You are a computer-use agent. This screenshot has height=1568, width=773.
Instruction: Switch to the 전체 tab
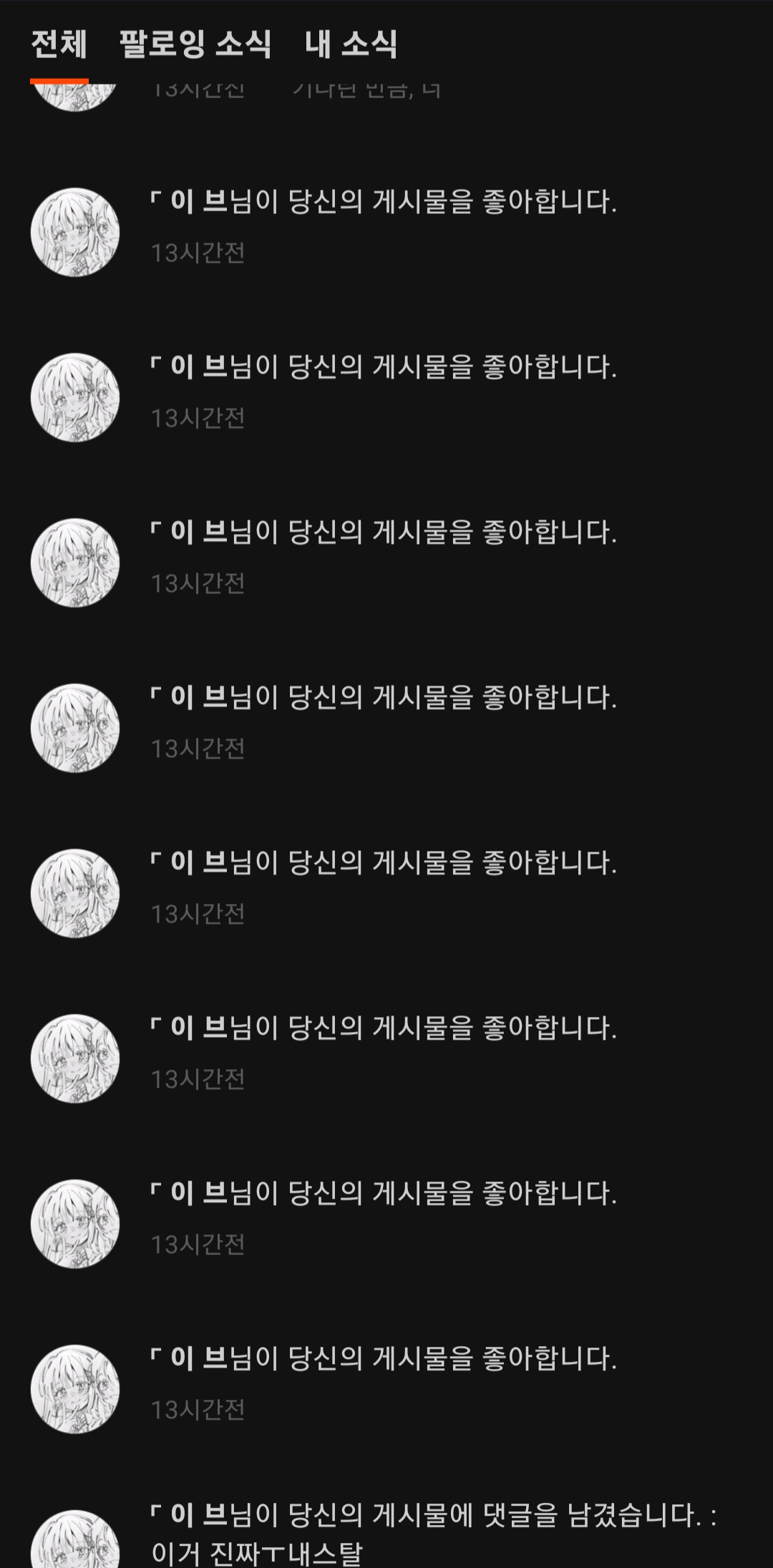click(x=59, y=44)
